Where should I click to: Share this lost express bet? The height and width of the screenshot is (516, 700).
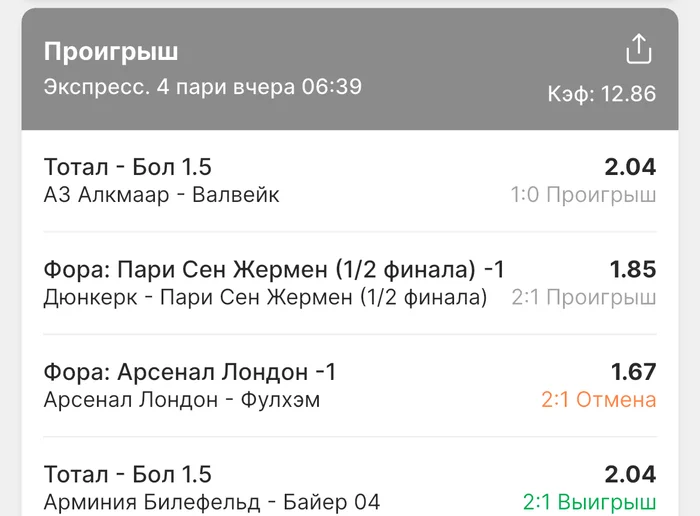click(x=638, y=49)
